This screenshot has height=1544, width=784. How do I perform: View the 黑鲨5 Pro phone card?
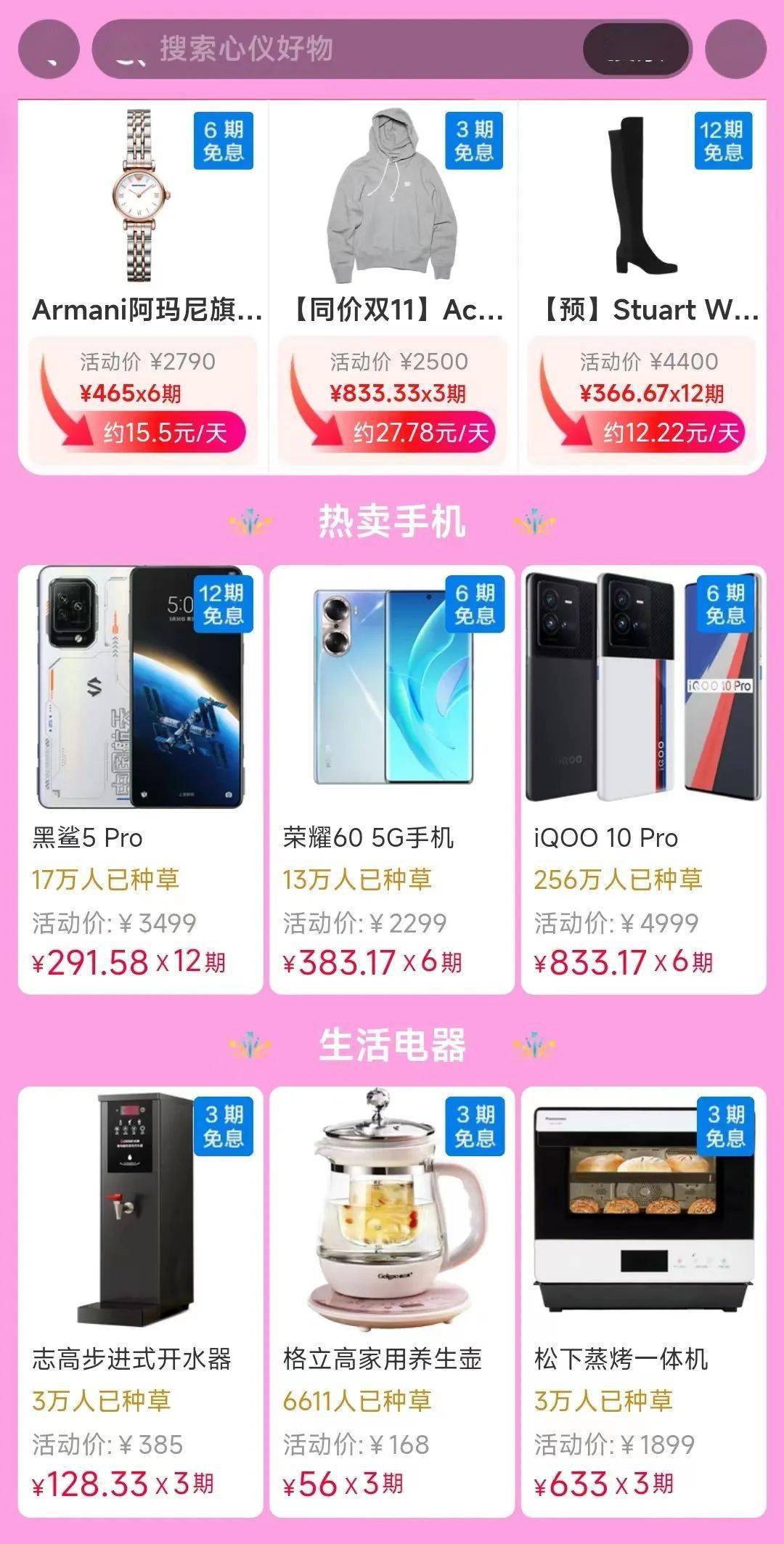point(141,779)
